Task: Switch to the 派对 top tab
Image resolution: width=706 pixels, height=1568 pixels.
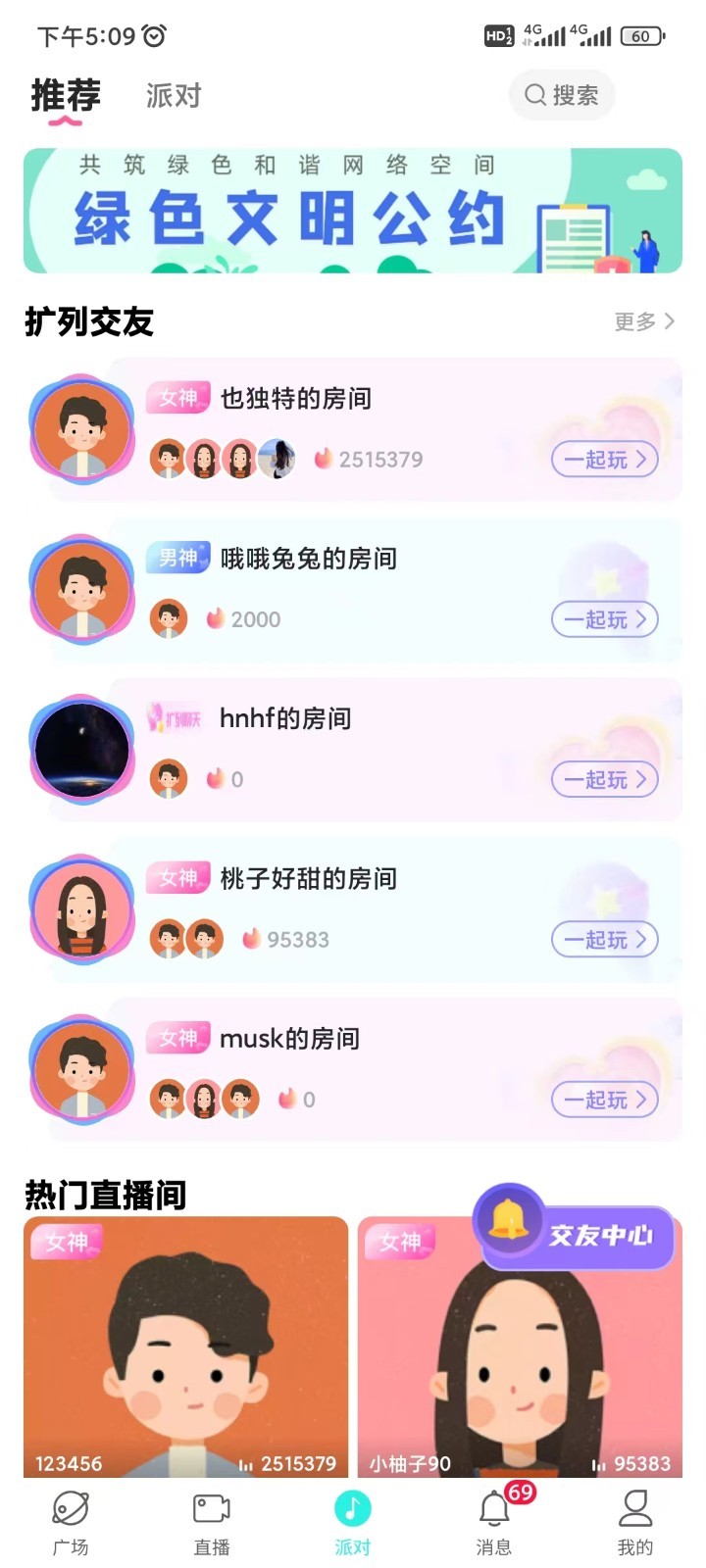Action: 174,95
